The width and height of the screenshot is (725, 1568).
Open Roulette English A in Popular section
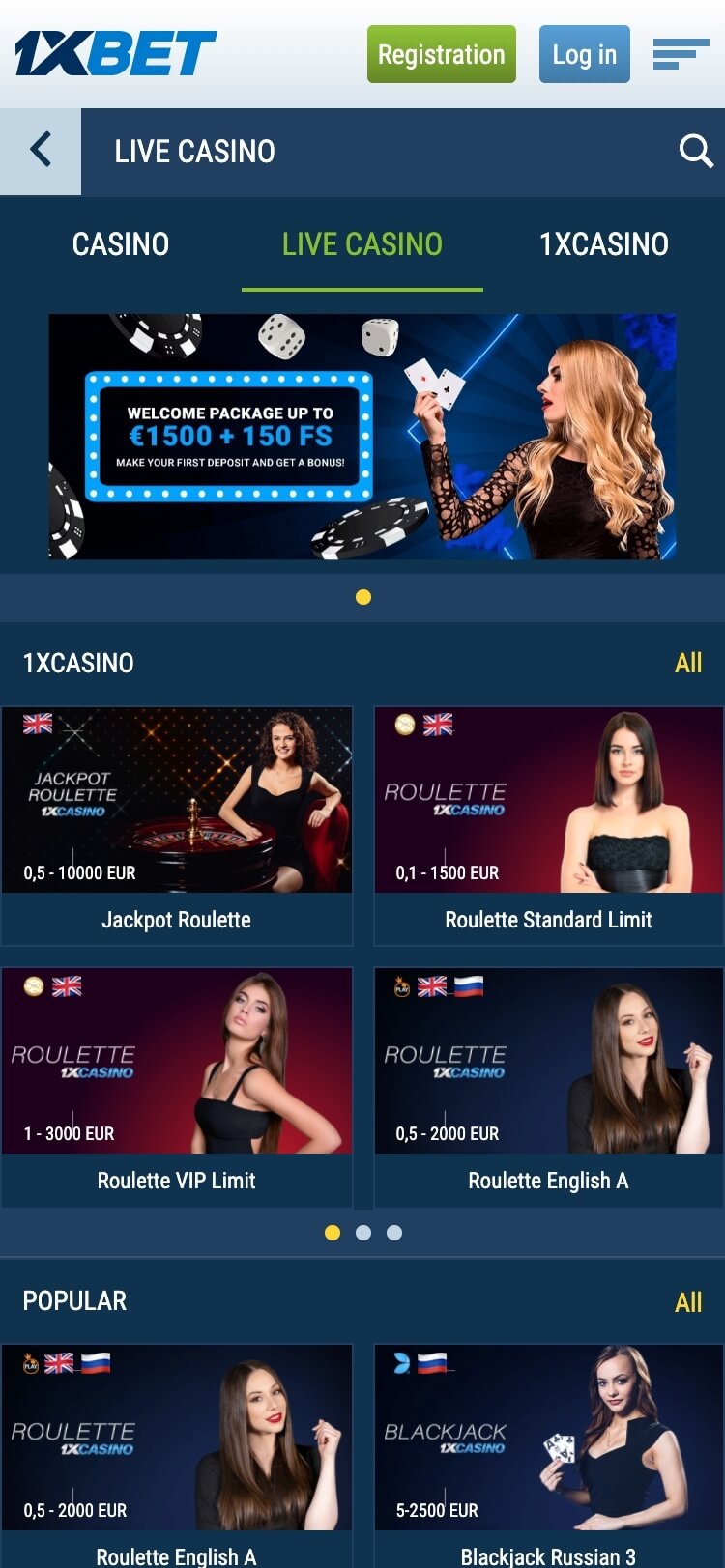click(177, 1453)
